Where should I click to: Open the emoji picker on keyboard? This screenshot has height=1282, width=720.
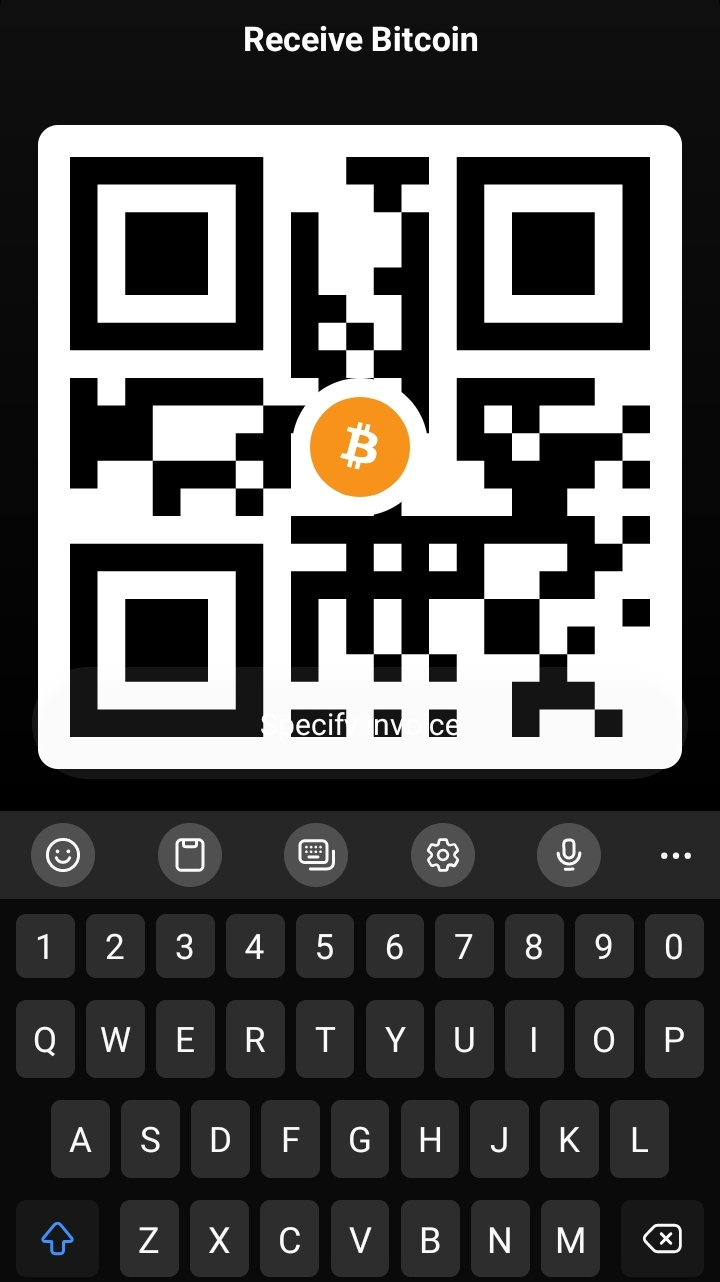click(63, 855)
